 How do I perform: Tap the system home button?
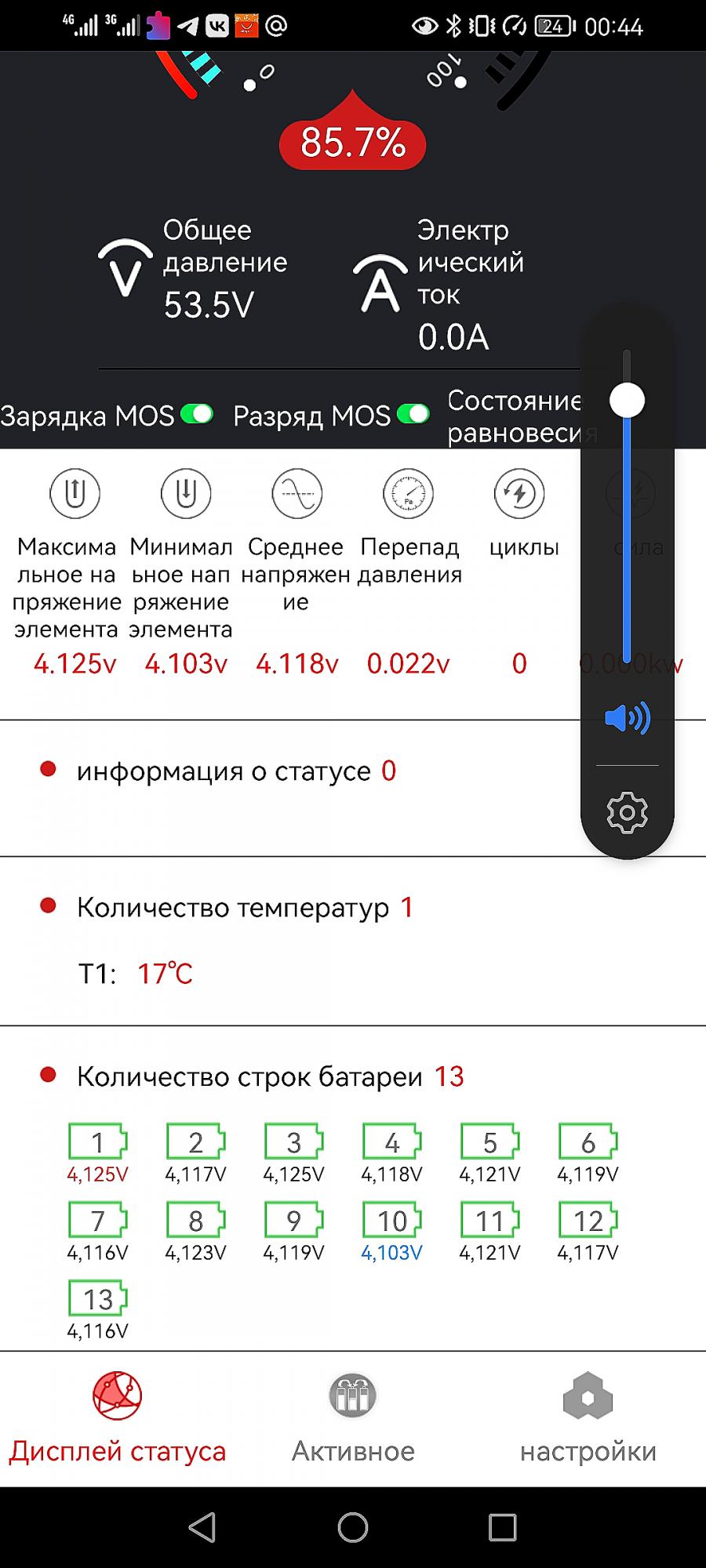pos(353,1527)
